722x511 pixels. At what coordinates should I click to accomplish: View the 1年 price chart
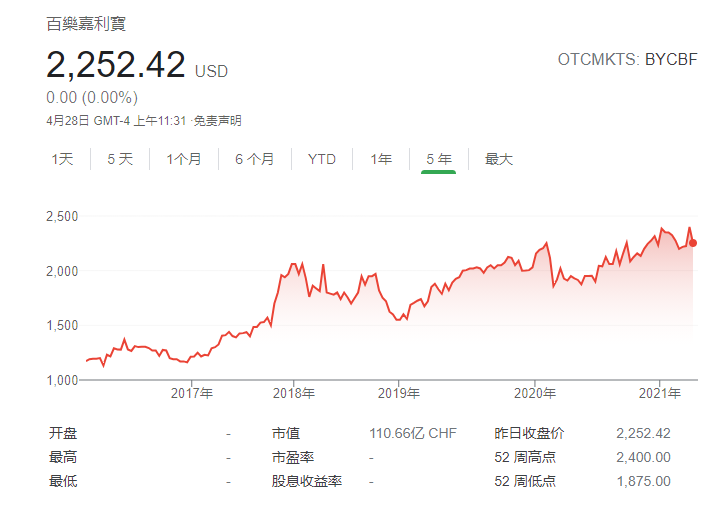coord(381,159)
